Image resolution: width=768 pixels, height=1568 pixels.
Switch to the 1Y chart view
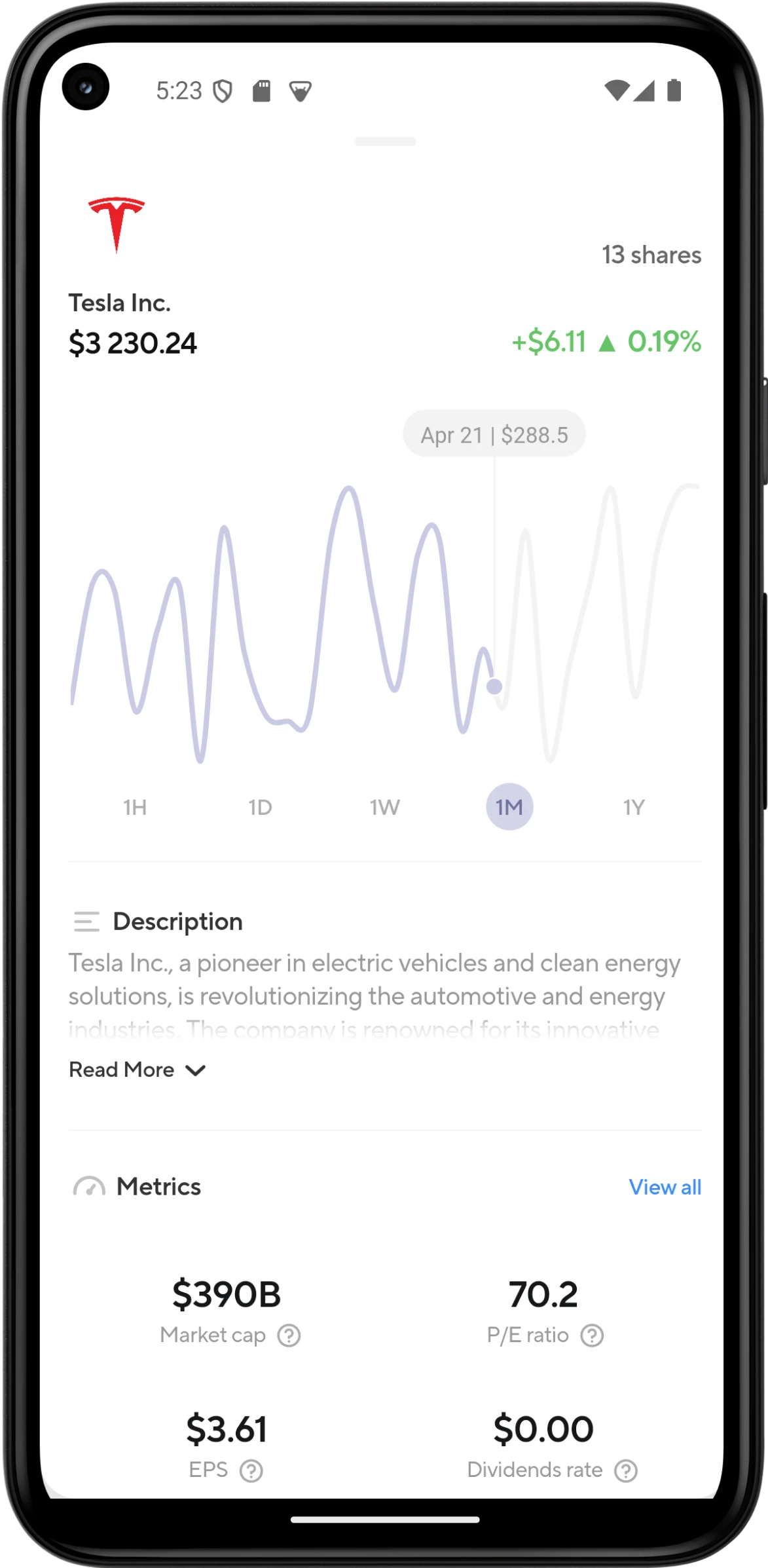[x=634, y=807]
